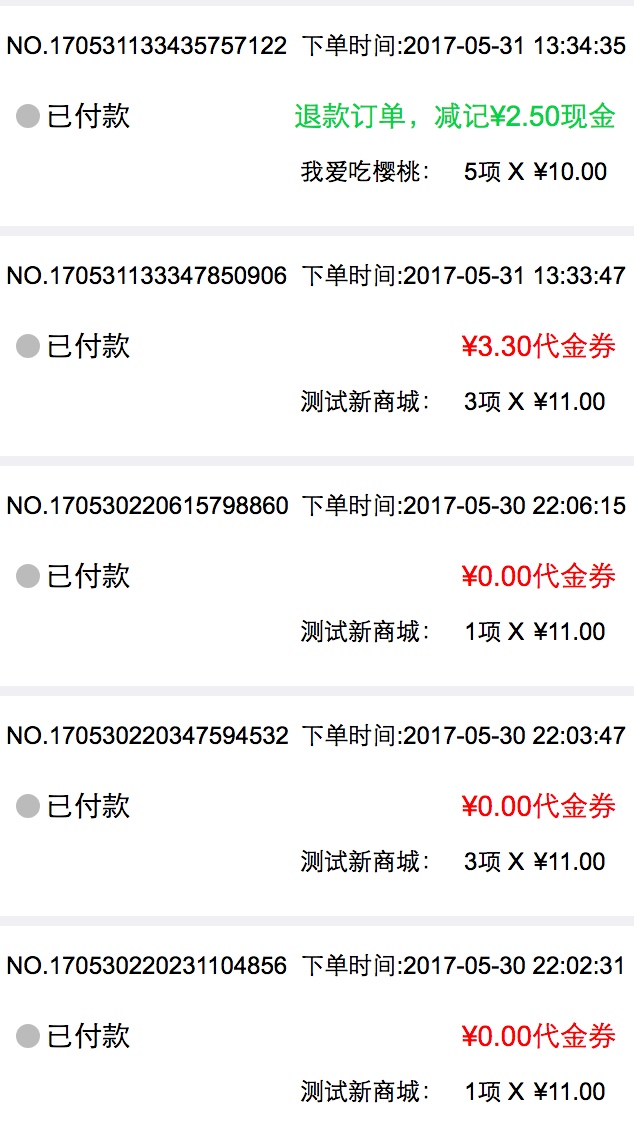The height and width of the screenshot is (1130, 634).
Task: View order NO.170530220615798860 details
Action: (x=317, y=576)
